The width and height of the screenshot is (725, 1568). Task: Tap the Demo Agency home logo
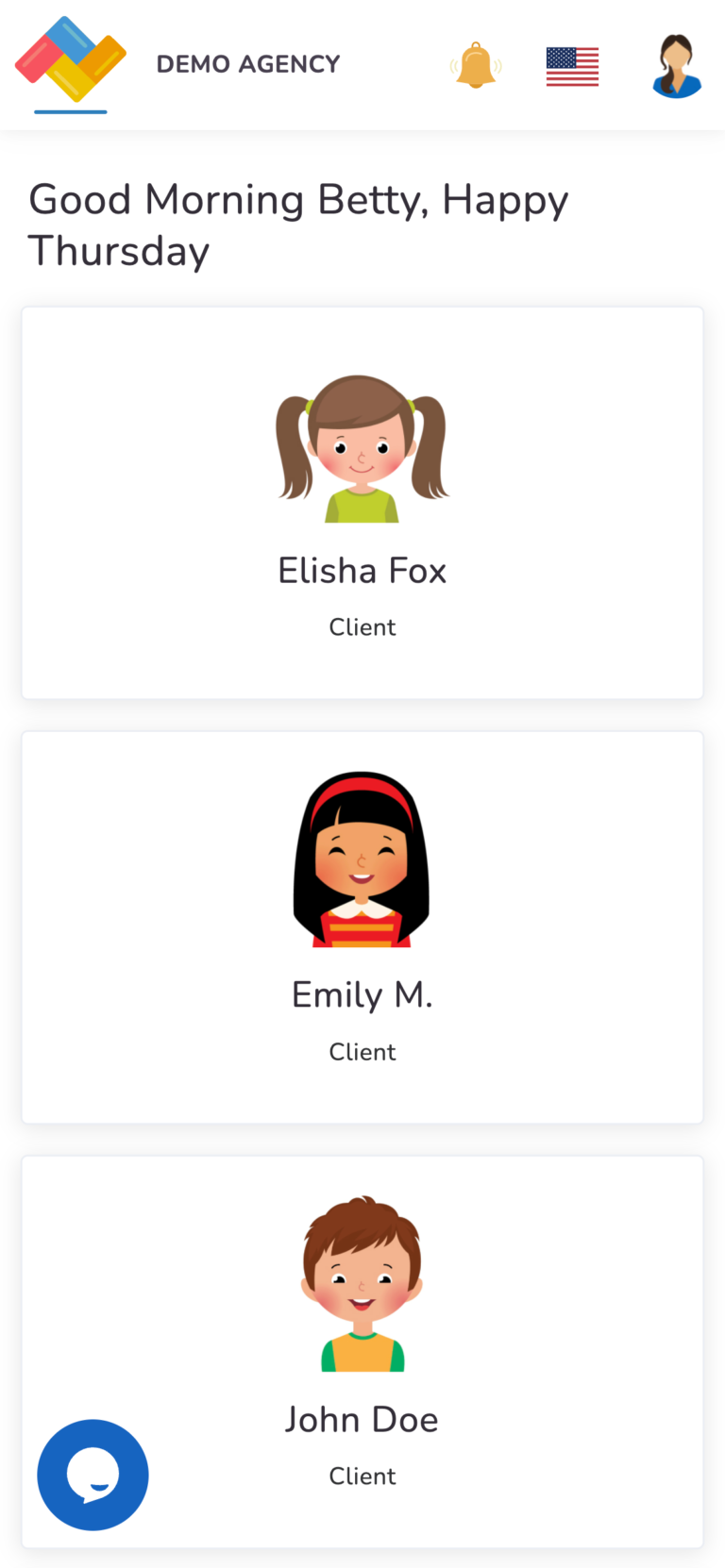tap(71, 60)
